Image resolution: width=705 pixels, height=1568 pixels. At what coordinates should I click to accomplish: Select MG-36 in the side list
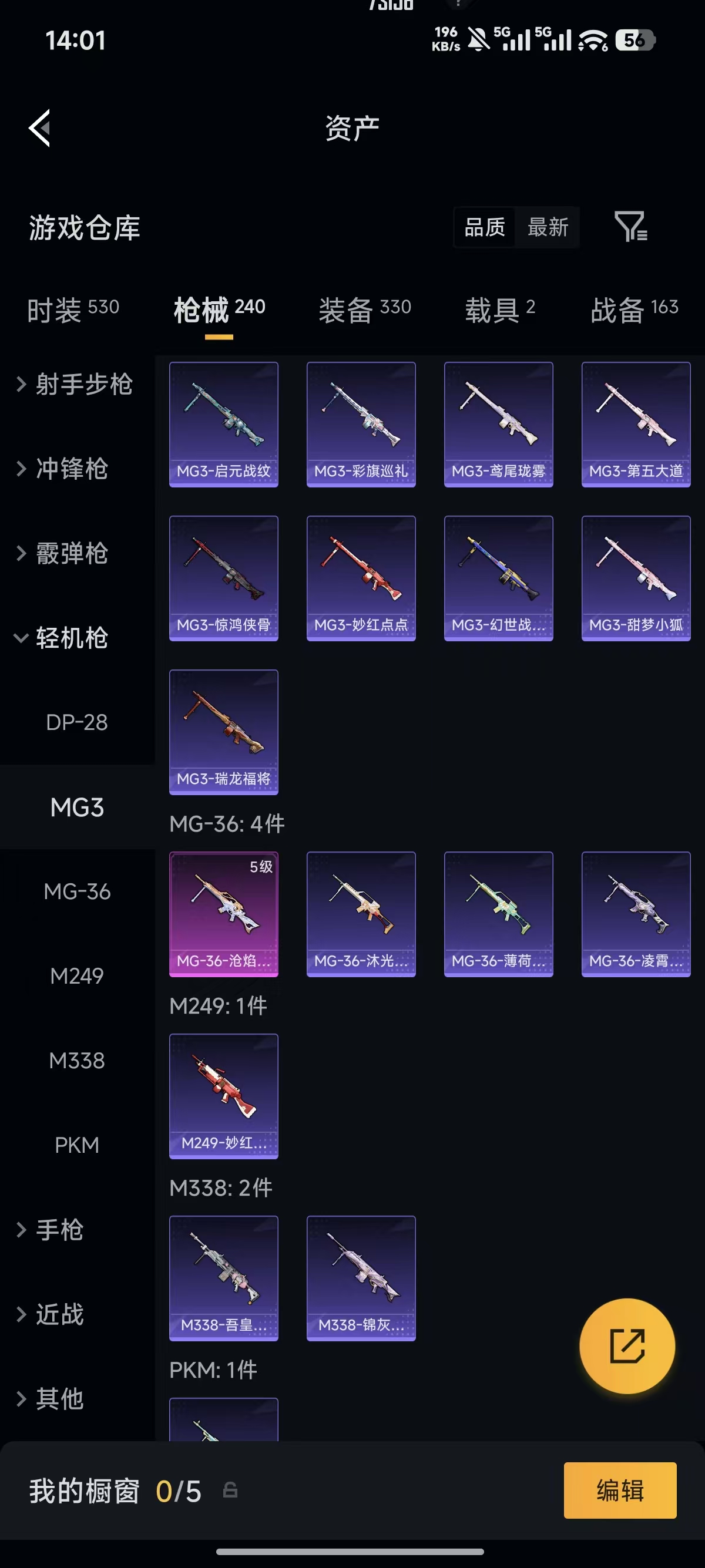click(x=78, y=891)
